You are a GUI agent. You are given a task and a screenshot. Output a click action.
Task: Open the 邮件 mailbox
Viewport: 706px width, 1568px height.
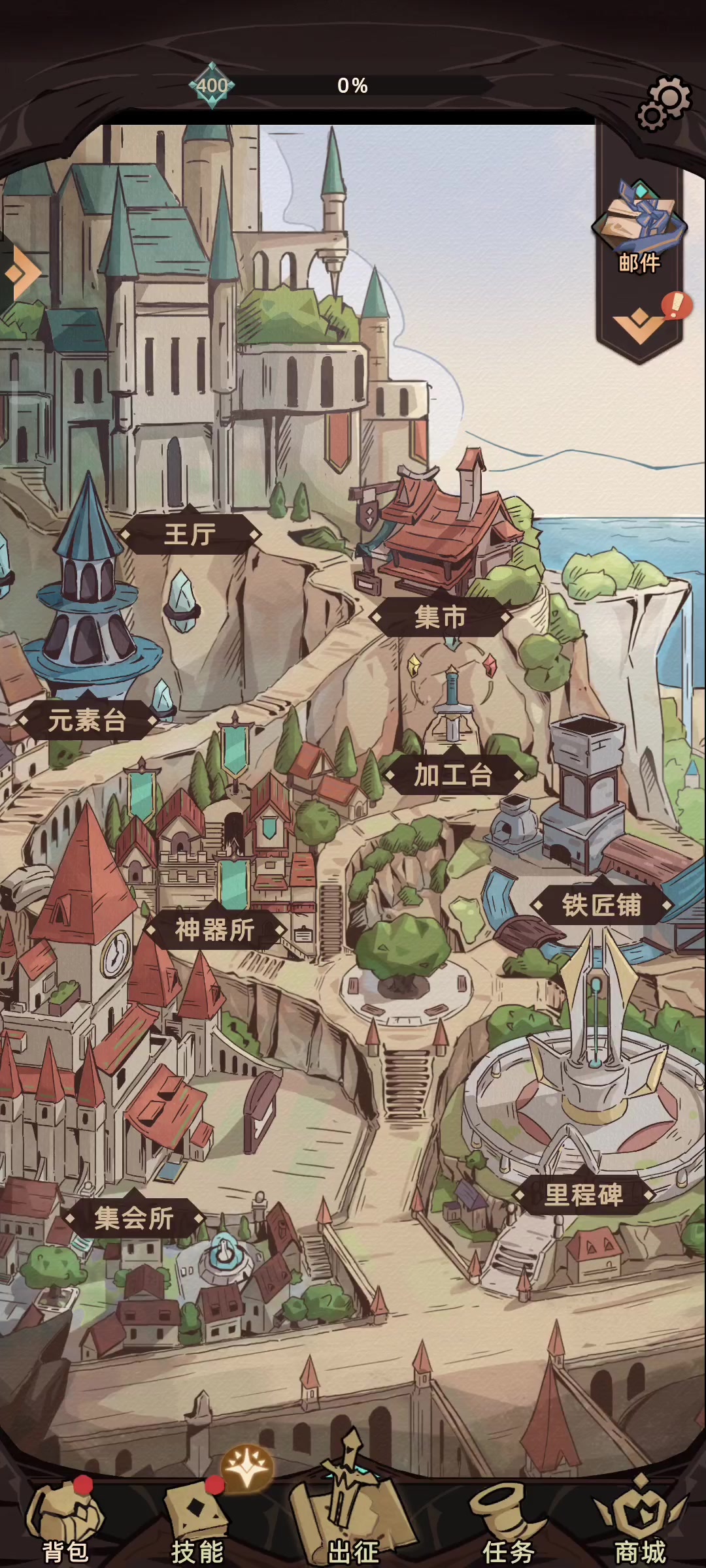click(x=639, y=227)
